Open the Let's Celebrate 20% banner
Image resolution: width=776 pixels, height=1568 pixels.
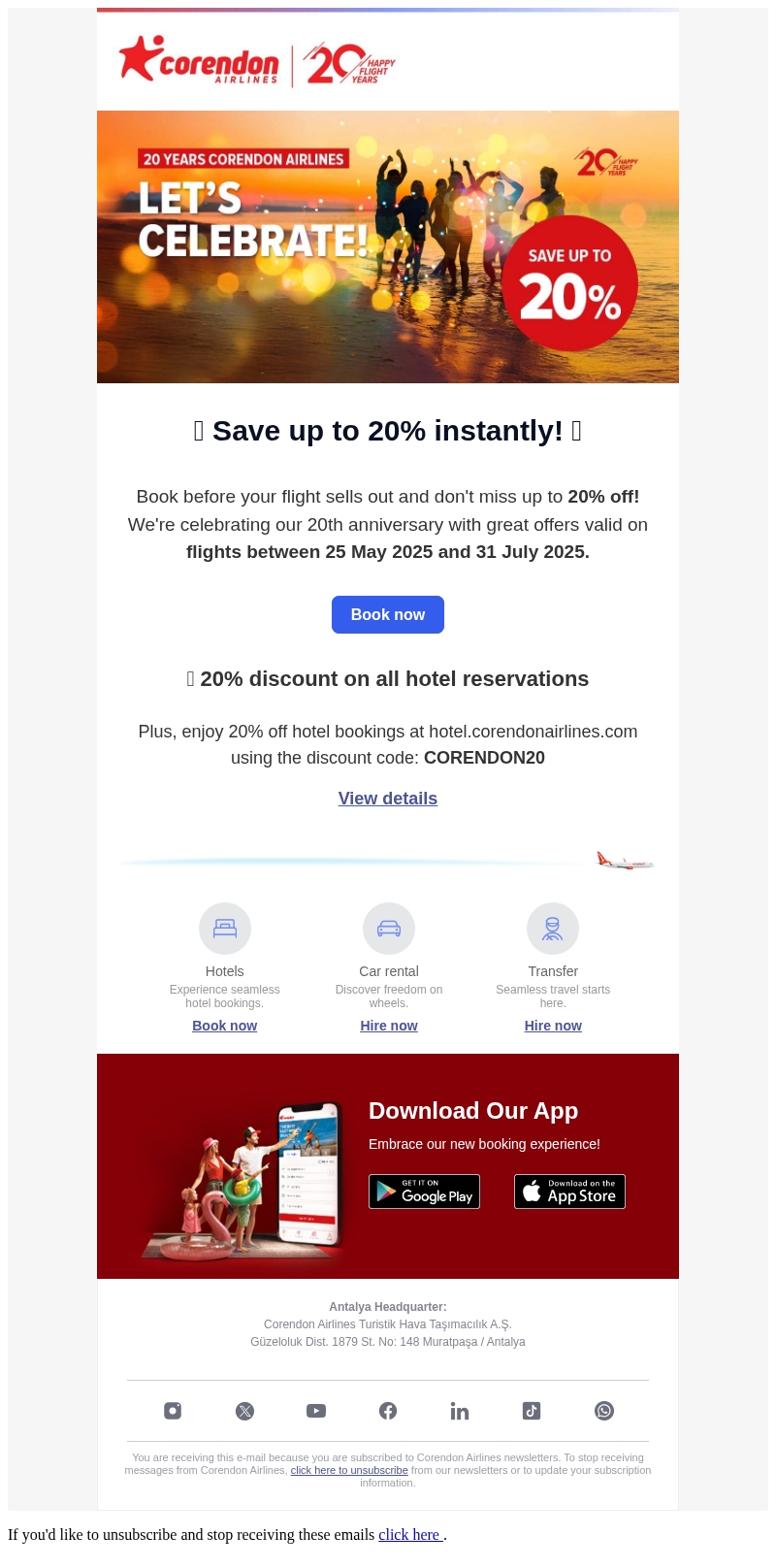[388, 246]
